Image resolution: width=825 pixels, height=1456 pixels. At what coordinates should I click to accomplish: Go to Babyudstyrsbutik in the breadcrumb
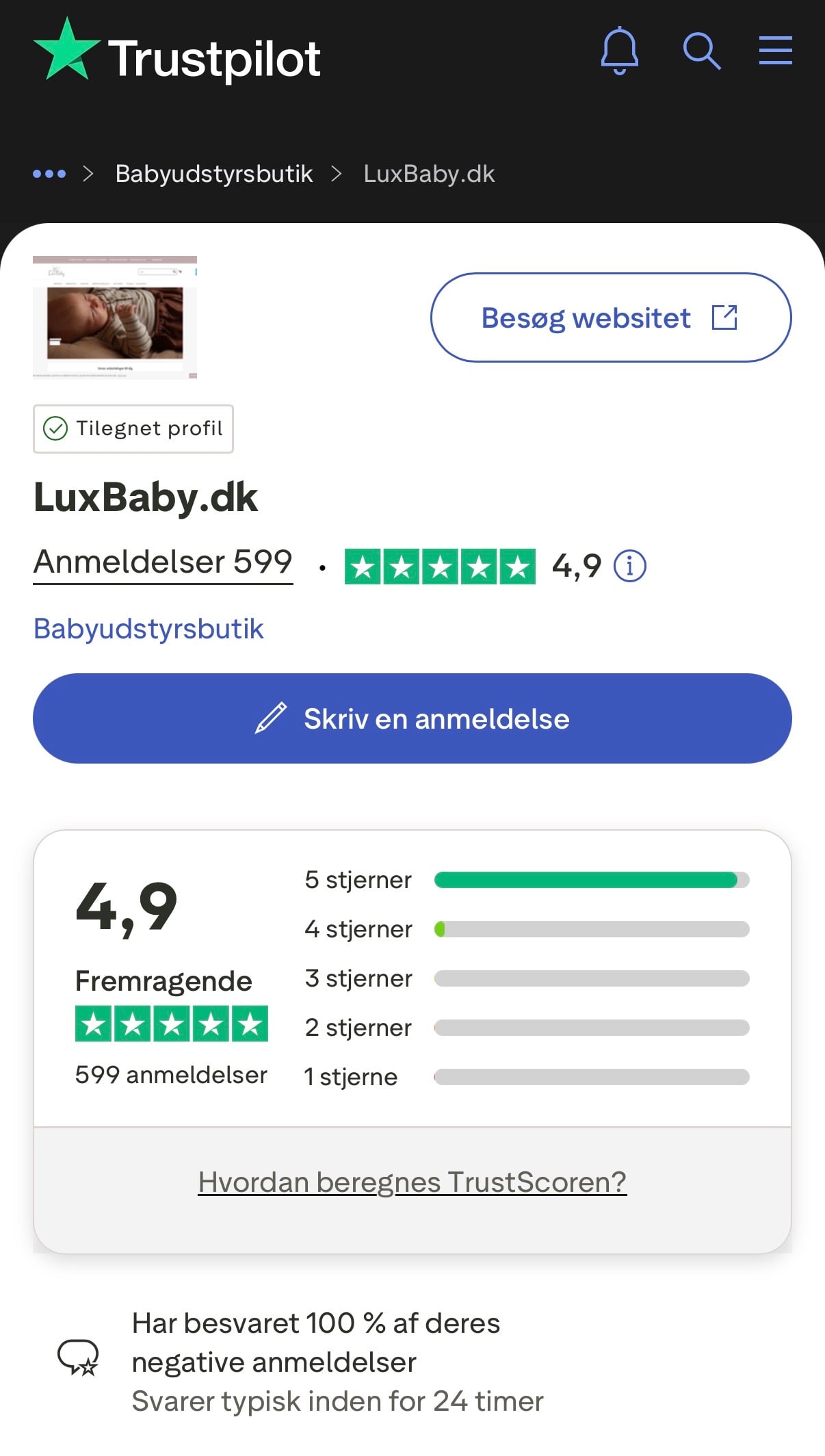[214, 174]
